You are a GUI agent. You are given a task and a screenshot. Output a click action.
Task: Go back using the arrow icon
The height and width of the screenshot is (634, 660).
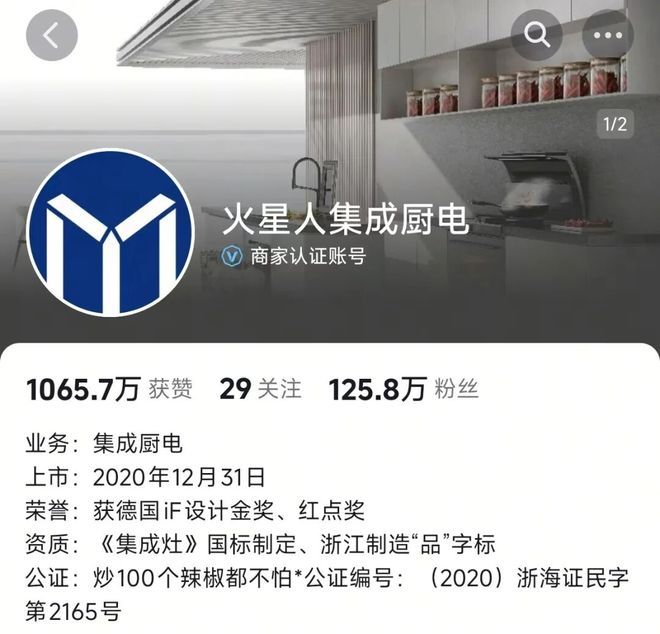pos(52,37)
